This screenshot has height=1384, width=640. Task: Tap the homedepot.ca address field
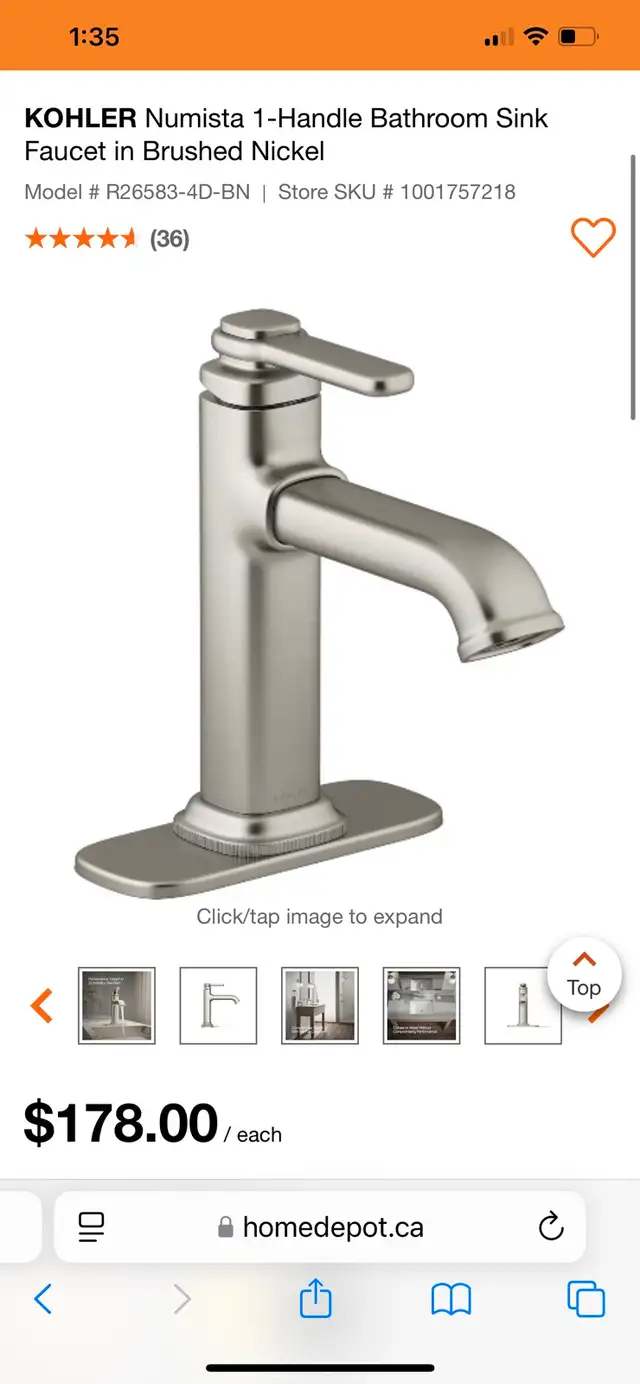[x=320, y=1227]
